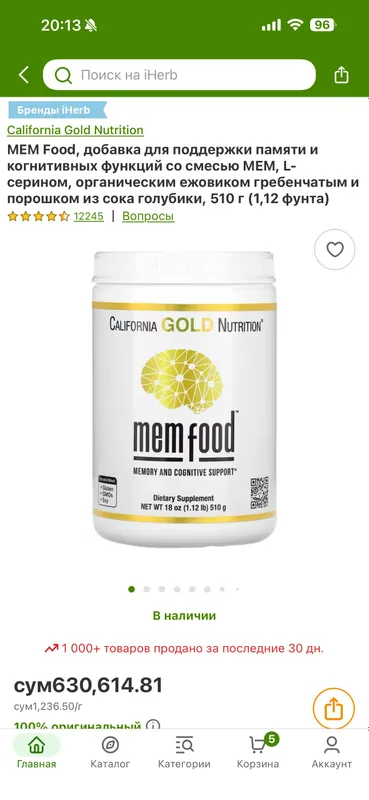Open the Вопросы link
369x800 pixels.
(148, 216)
